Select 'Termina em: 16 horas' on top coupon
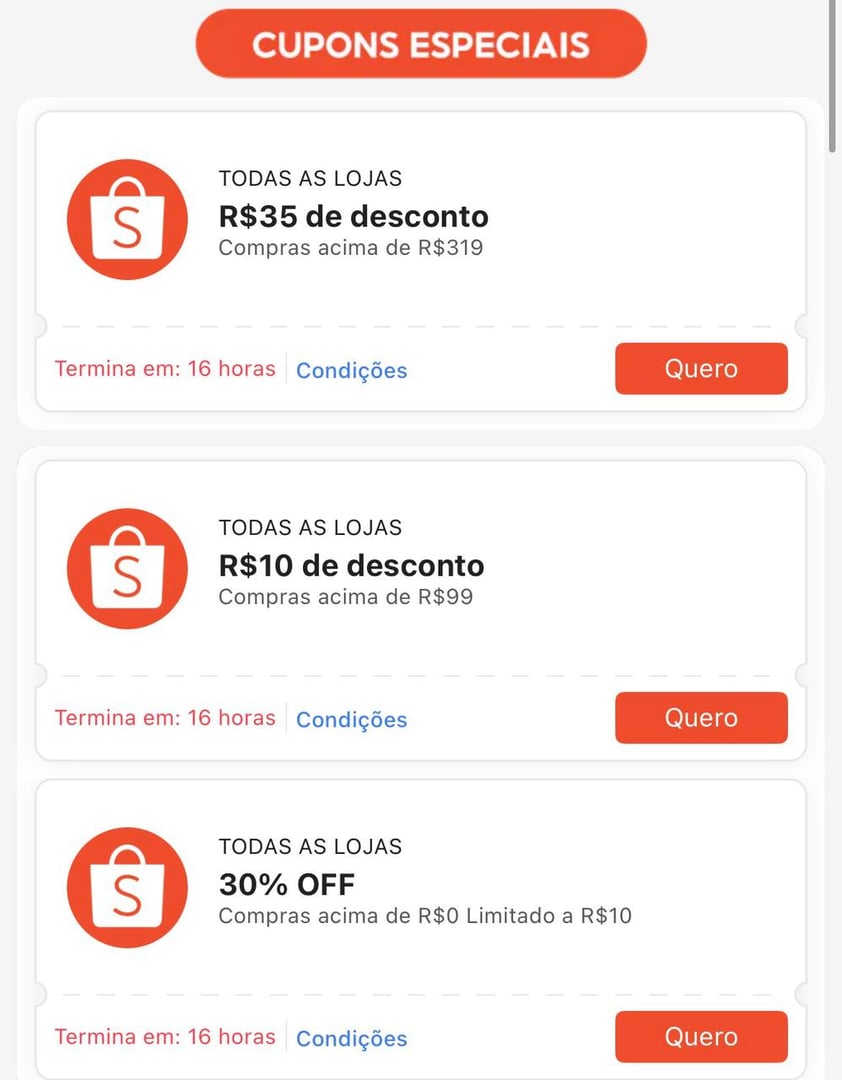842x1080 pixels. click(164, 368)
